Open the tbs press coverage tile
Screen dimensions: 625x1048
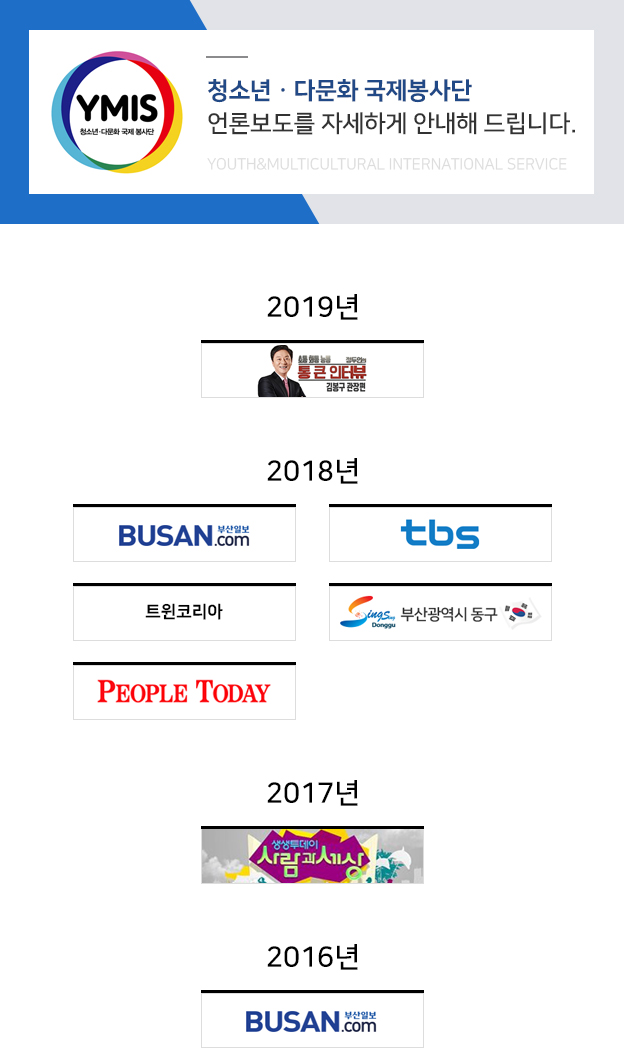pos(441,533)
